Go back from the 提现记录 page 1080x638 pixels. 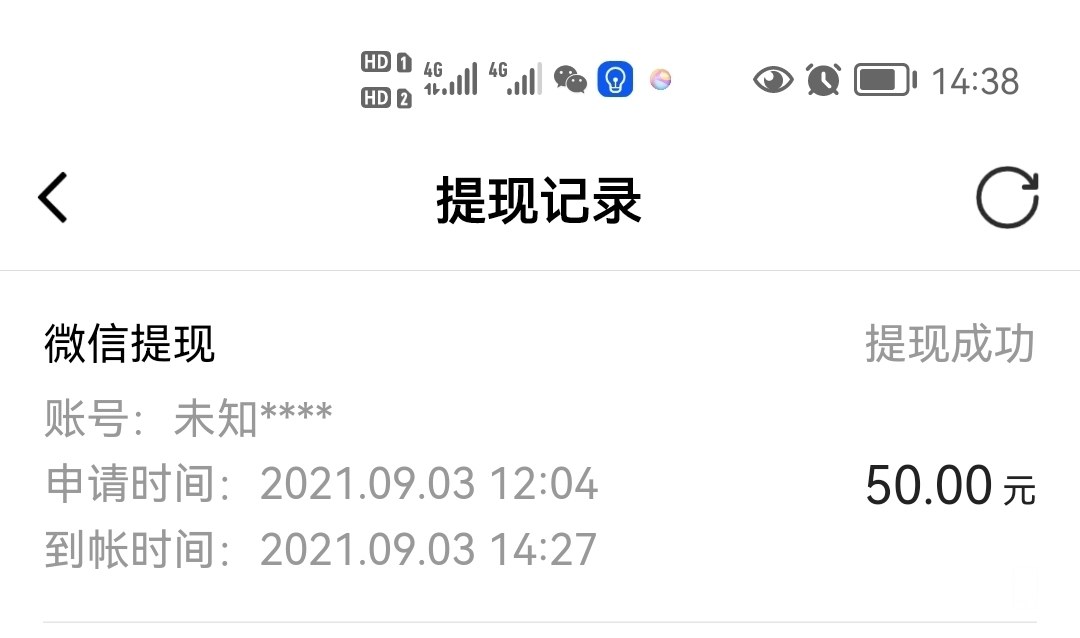coord(53,197)
